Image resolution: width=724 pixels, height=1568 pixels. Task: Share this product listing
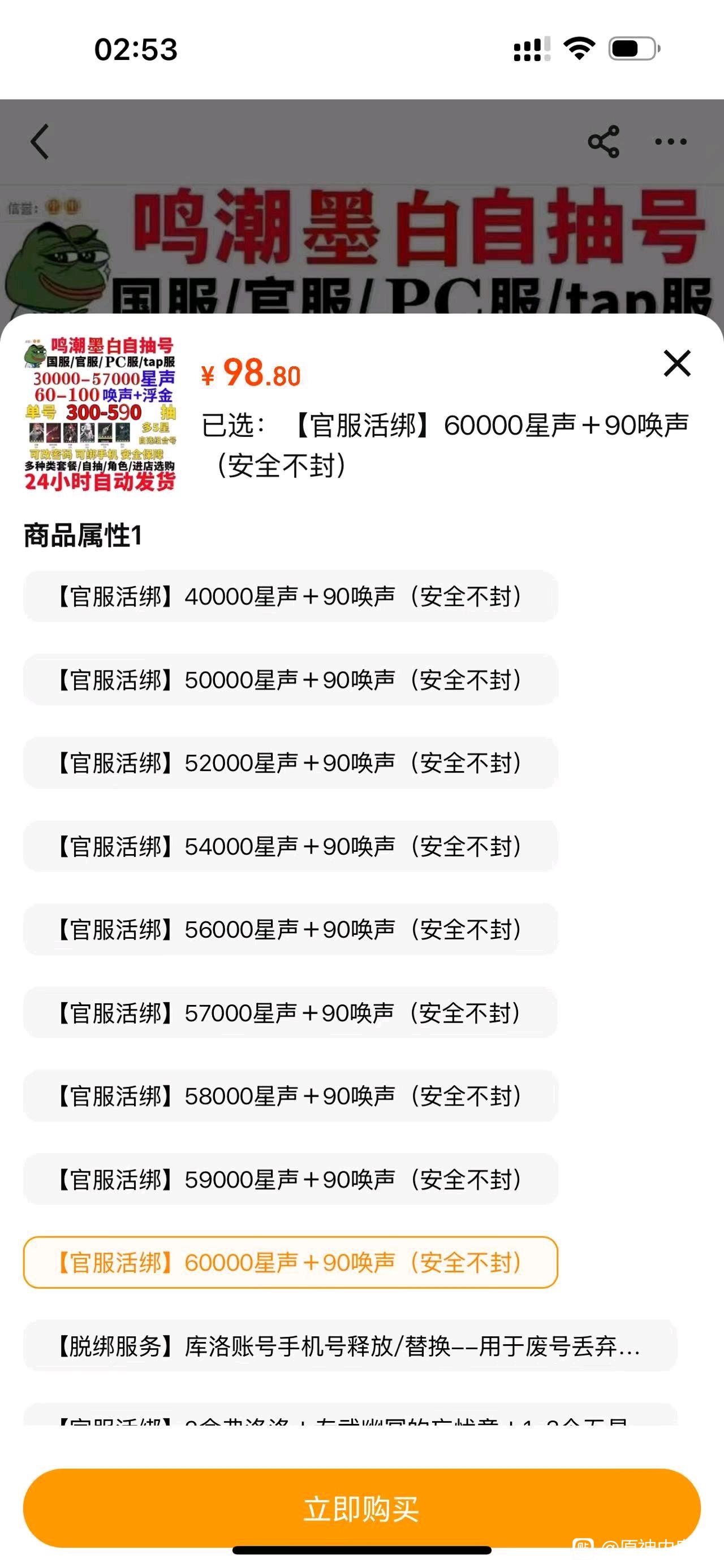[603, 142]
